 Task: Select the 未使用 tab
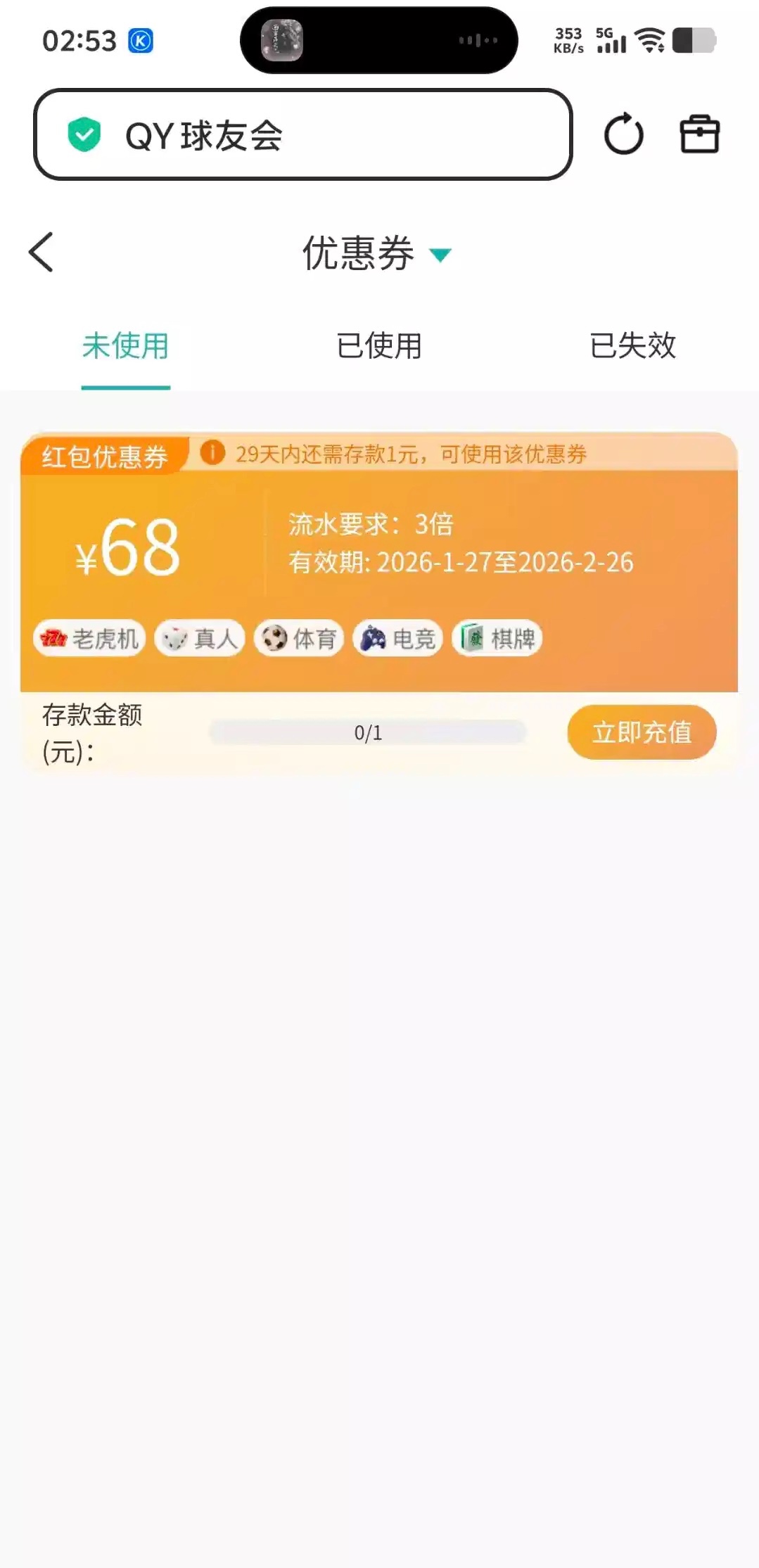tap(126, 346)
